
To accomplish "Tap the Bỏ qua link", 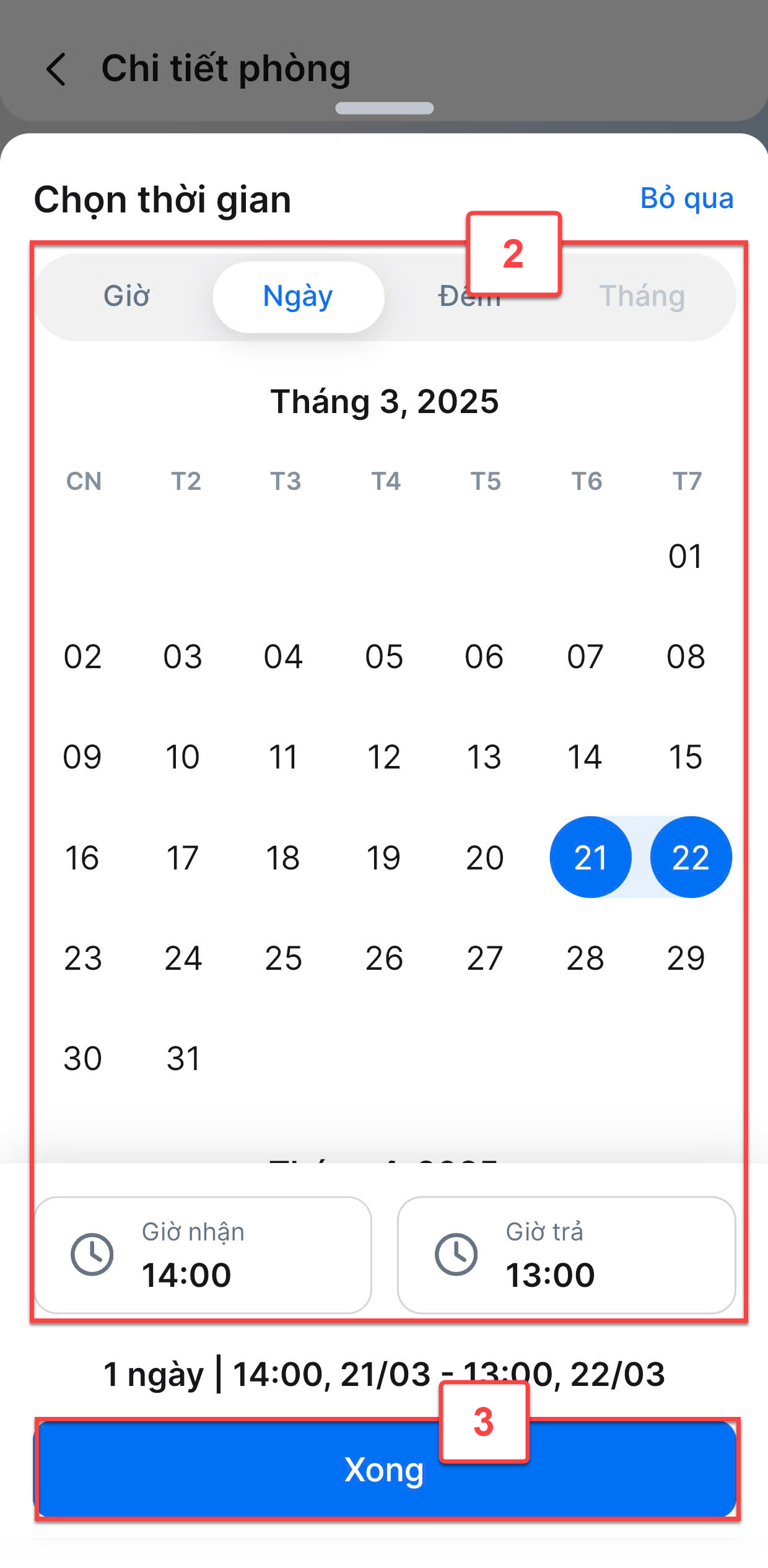I will [x=687, y=199].
